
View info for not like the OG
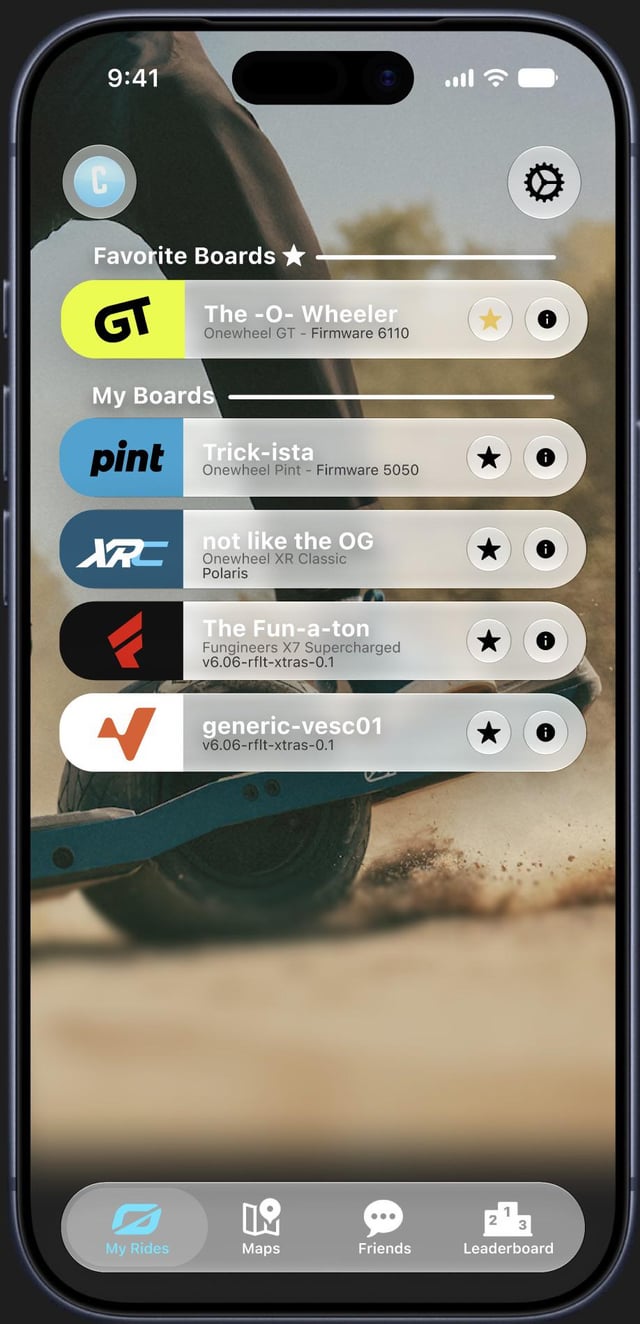coord(546,550)
